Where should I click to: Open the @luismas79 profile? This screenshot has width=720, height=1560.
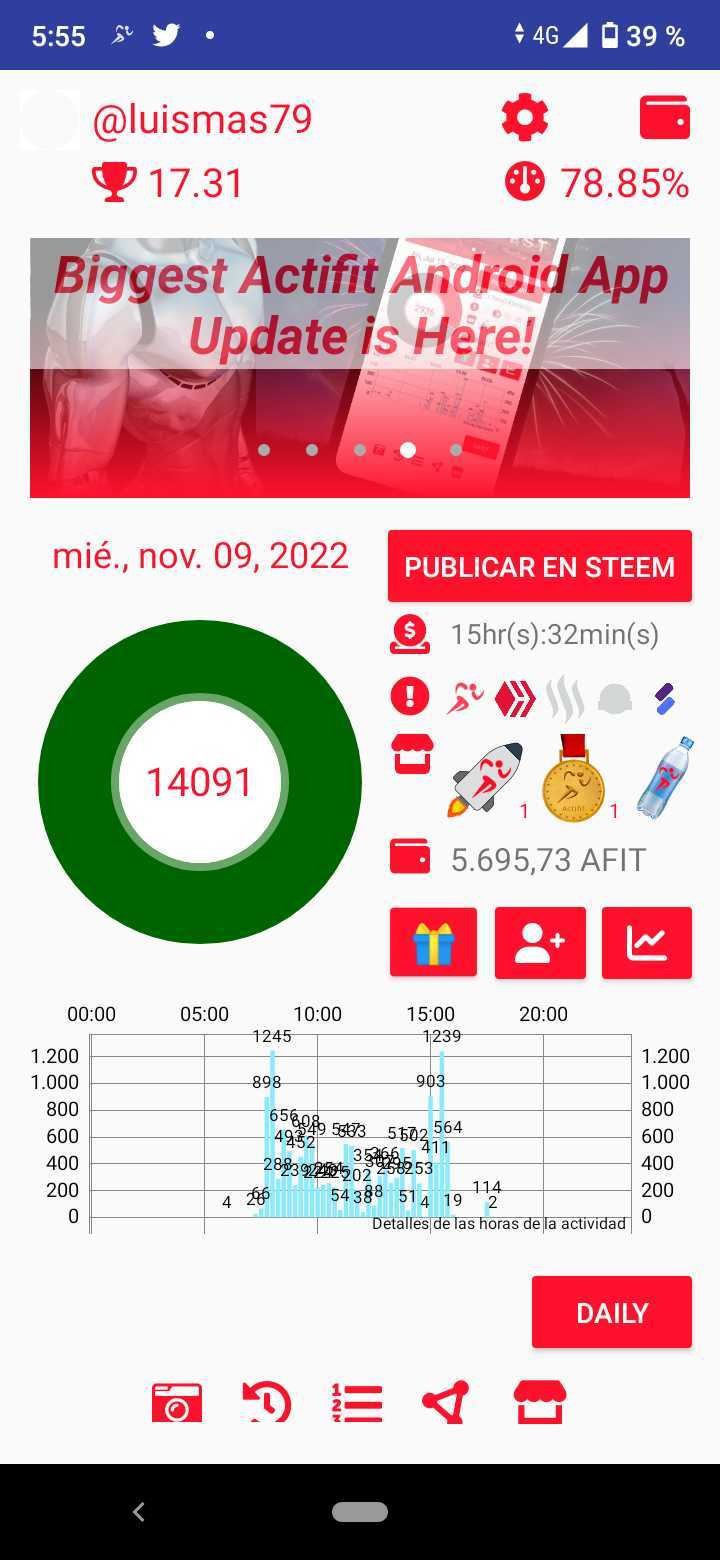[x=202, y=120]
